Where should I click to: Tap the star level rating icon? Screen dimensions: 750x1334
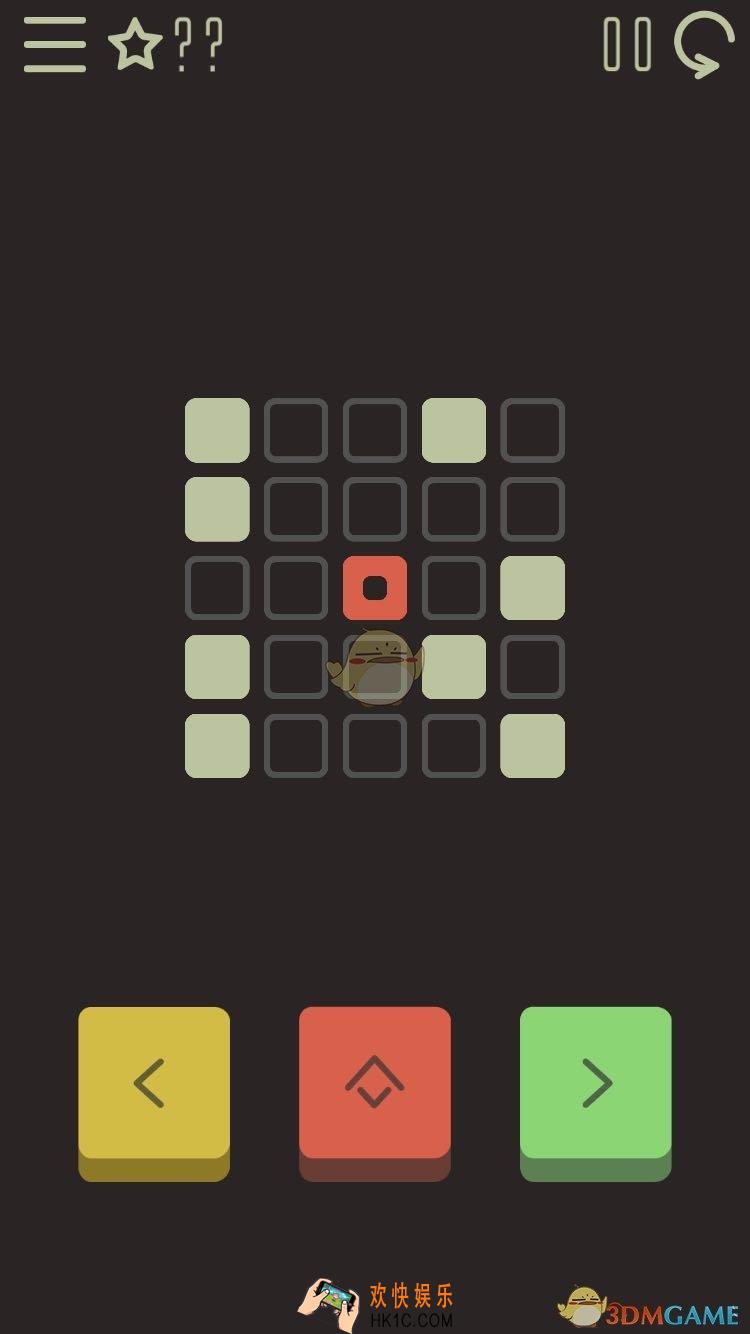(135, 46)
